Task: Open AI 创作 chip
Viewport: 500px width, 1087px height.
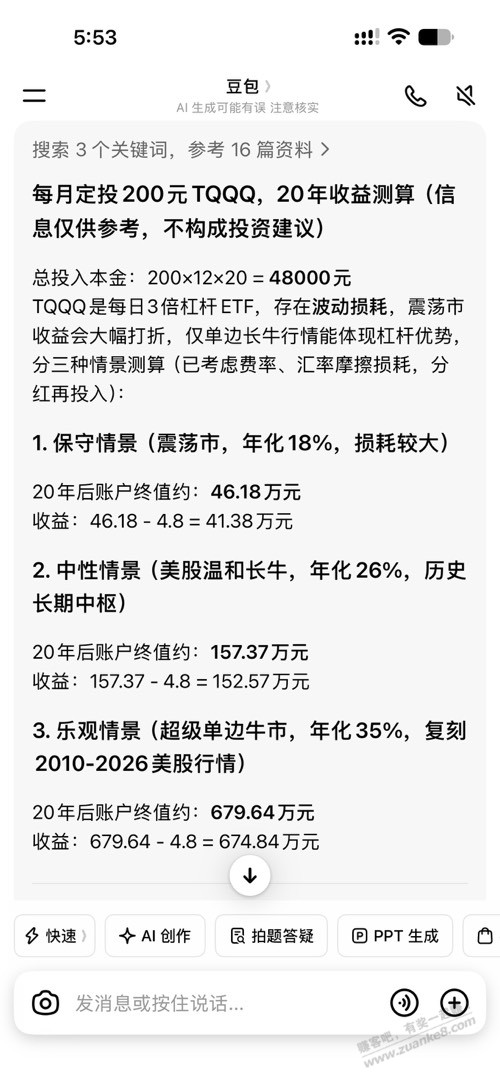Action: pyautogui.click(x=155, y=936)
